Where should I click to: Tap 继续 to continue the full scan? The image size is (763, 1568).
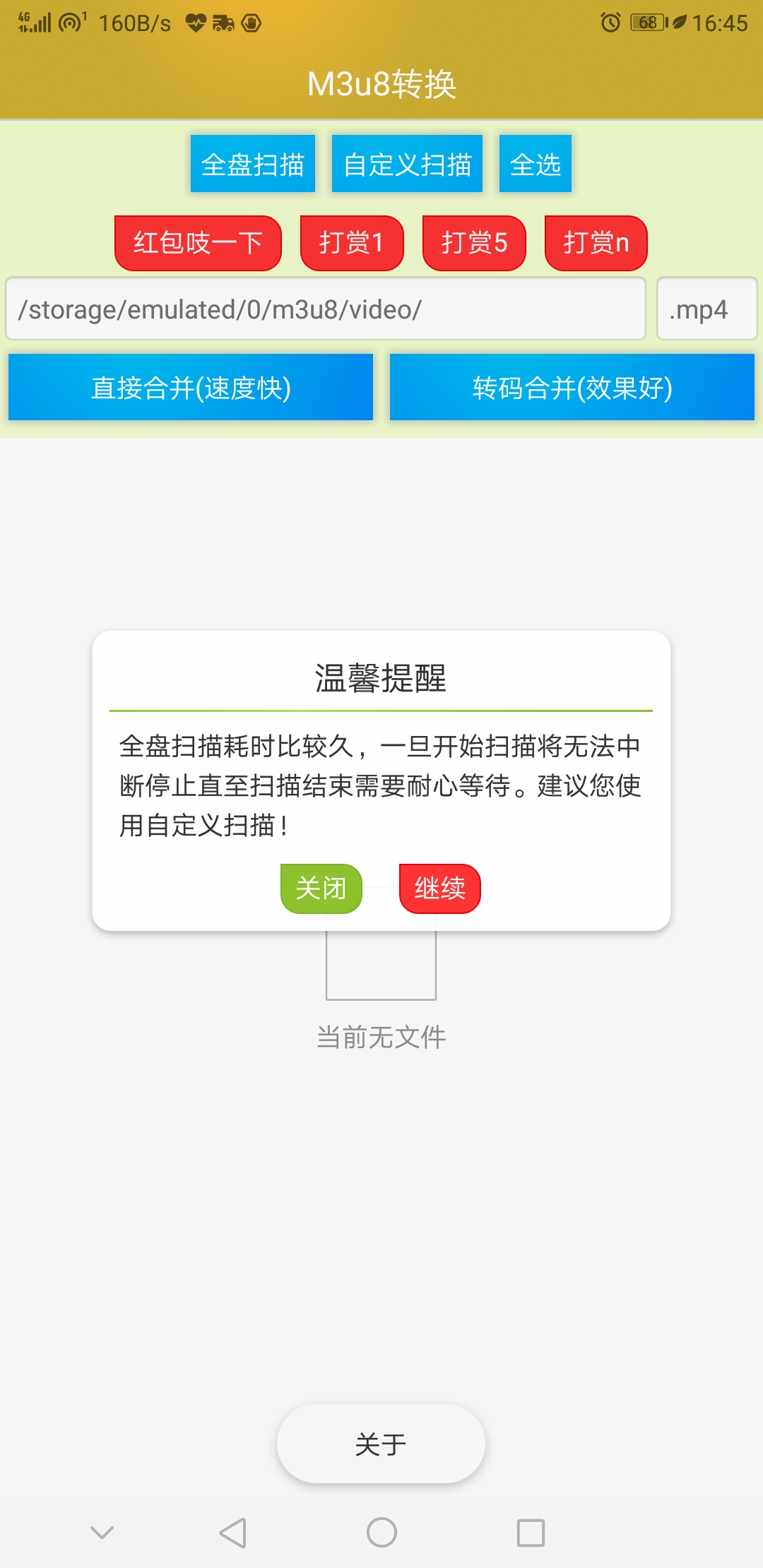point(439,889)
